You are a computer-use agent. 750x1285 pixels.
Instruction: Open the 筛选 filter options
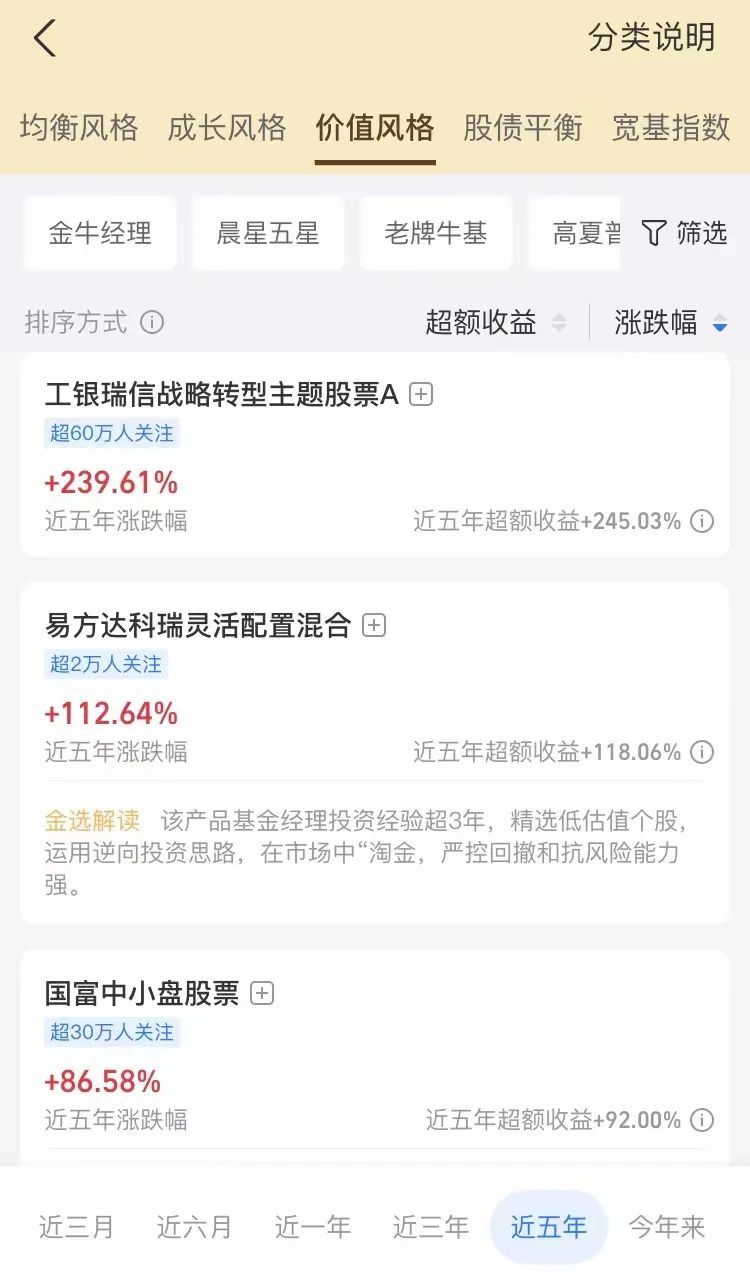coord(684,233)
